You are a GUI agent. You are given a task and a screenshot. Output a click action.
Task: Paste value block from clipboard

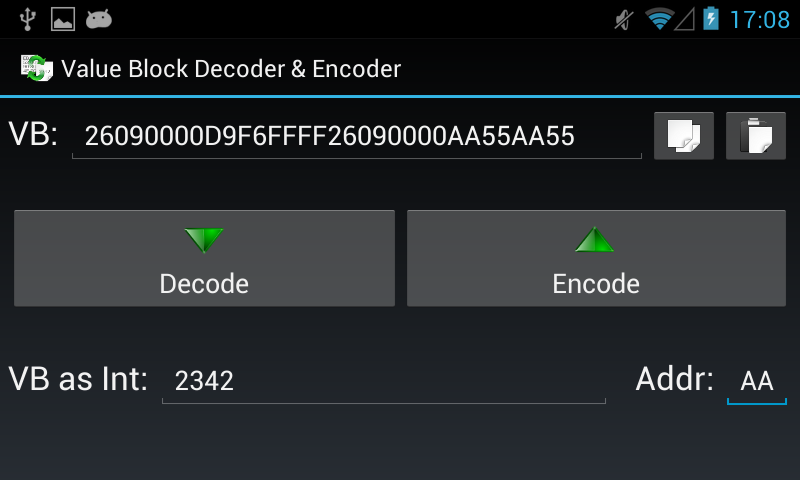pyautogui.click(x=755, y=136)
